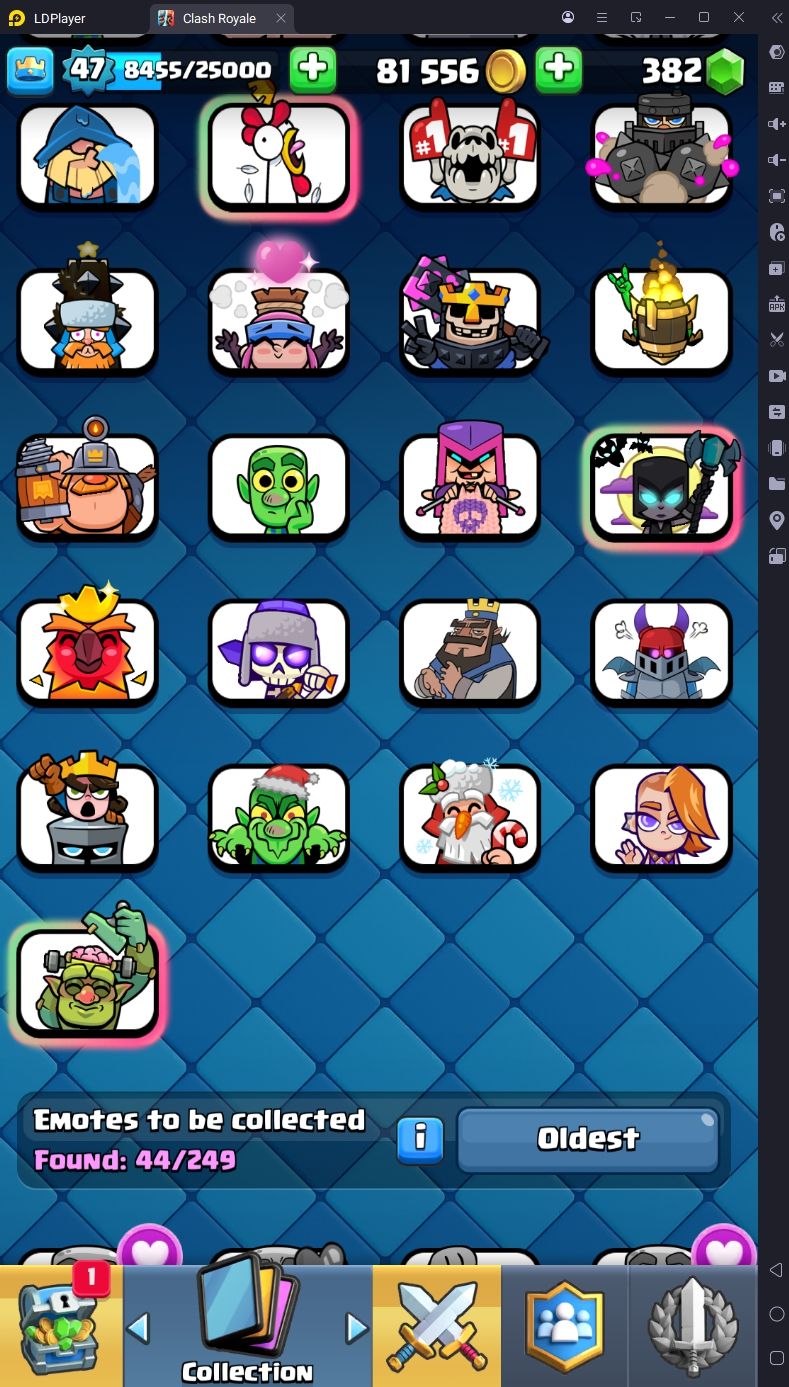Tap the green plus next to gold coins
This screenshot has width=789, height=1387.
point(559,70)
